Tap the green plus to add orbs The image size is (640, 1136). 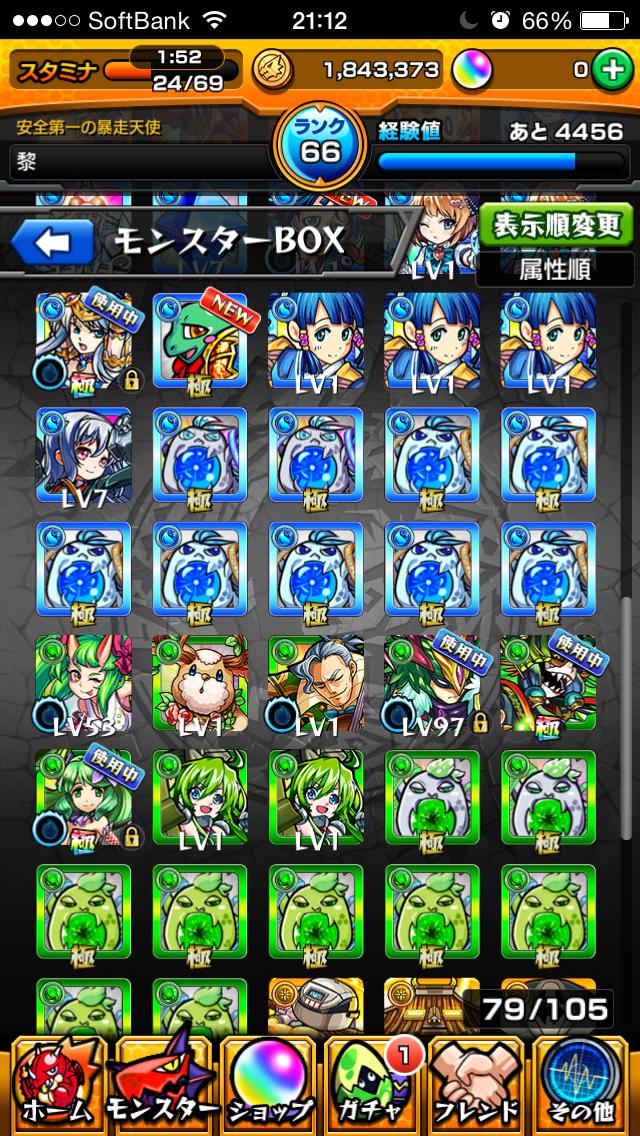[609, 70]
